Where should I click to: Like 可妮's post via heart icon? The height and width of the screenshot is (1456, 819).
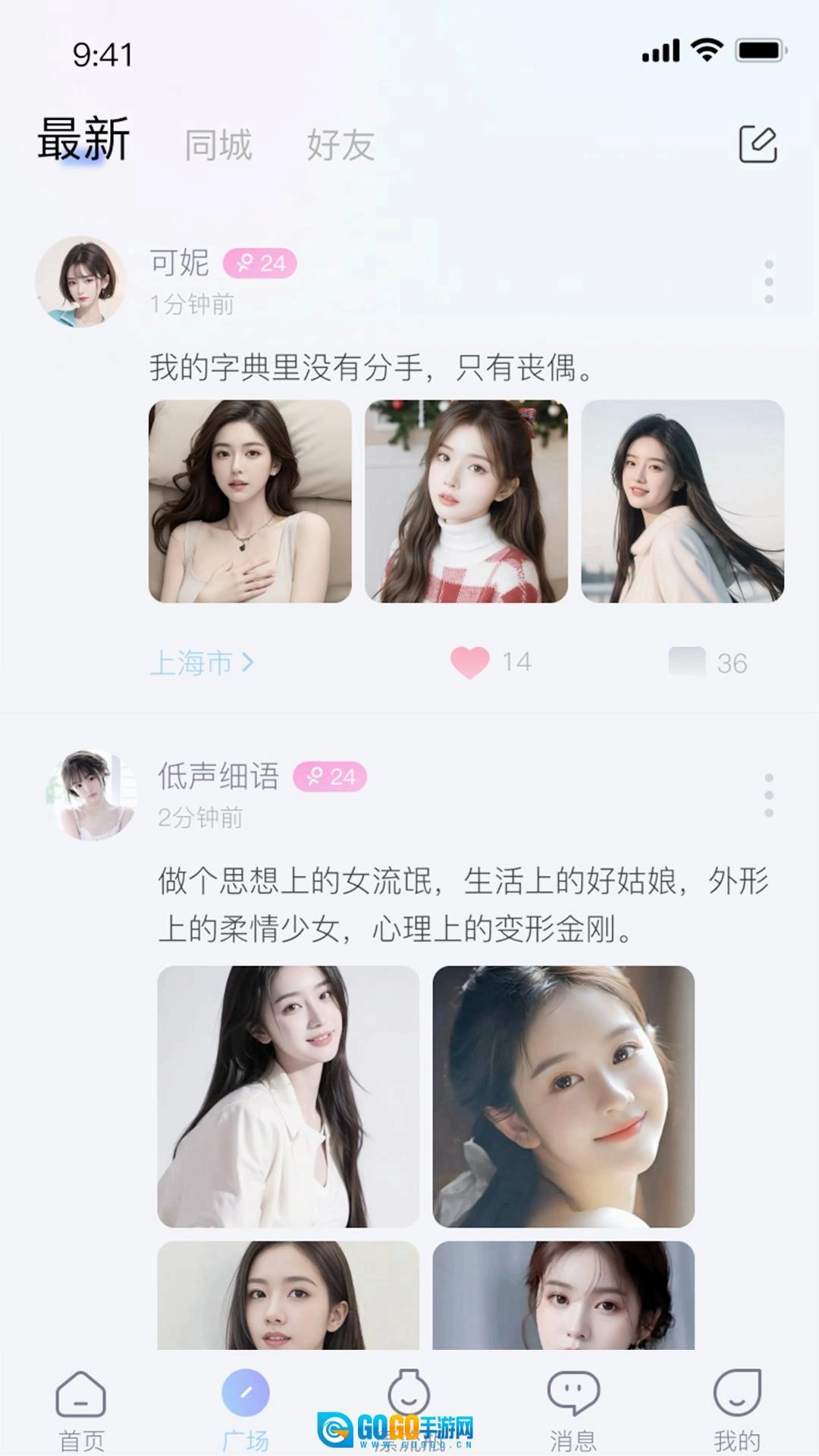coord(469,661)
